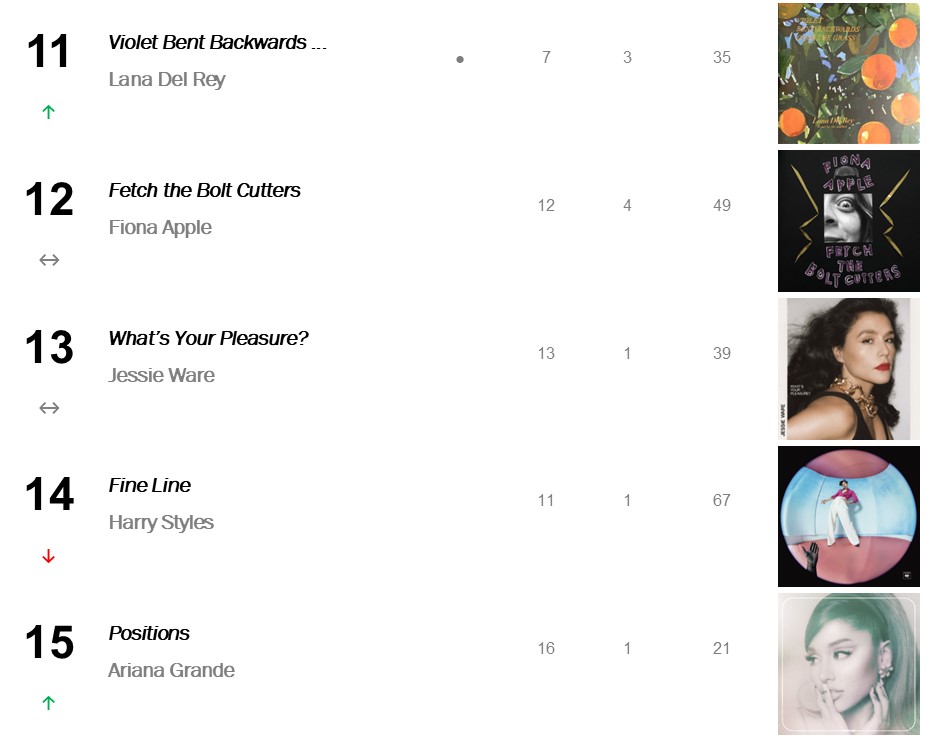The height and width of the screenshot is (738, 926).
Task: Go to Harry Styles' artist page
Action: tap(161, 523)
